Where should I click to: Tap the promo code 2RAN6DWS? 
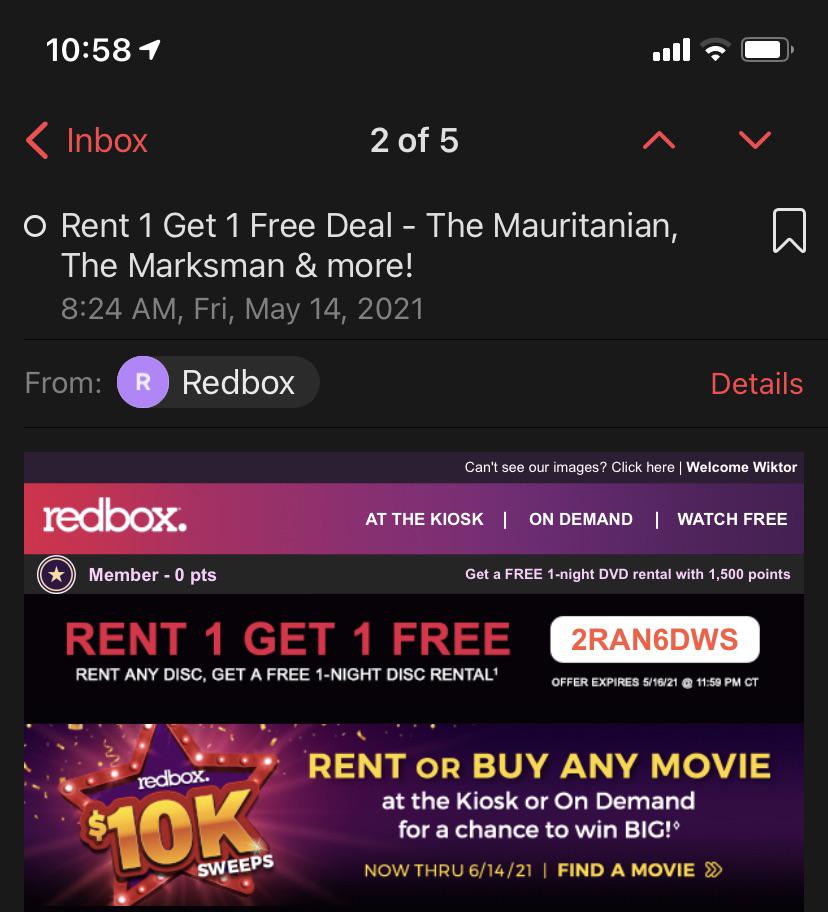click(x=653, y=638)
